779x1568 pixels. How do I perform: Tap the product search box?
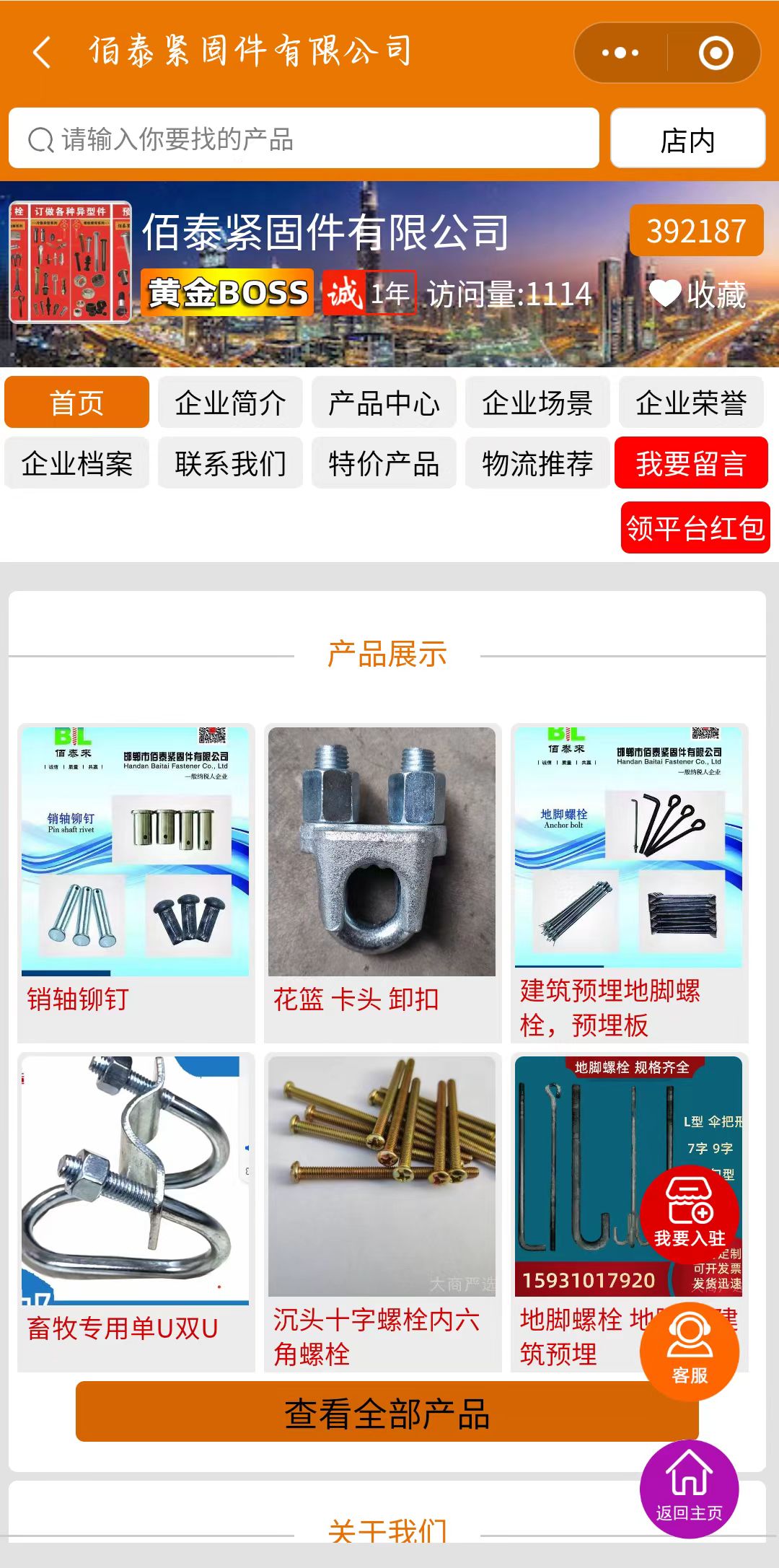click(x=303, y=139)
